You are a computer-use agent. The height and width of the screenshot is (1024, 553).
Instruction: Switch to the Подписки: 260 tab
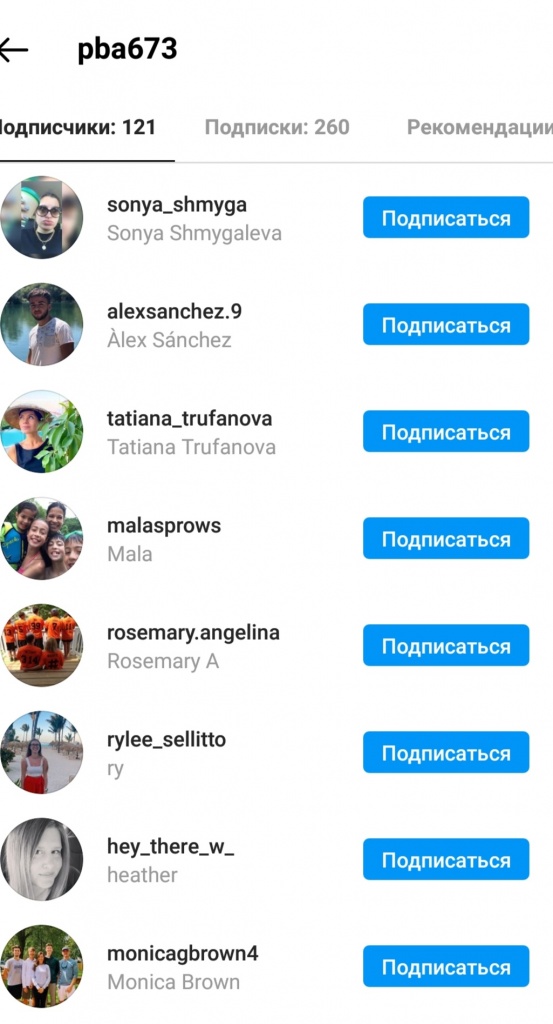[x=277, y=127]
